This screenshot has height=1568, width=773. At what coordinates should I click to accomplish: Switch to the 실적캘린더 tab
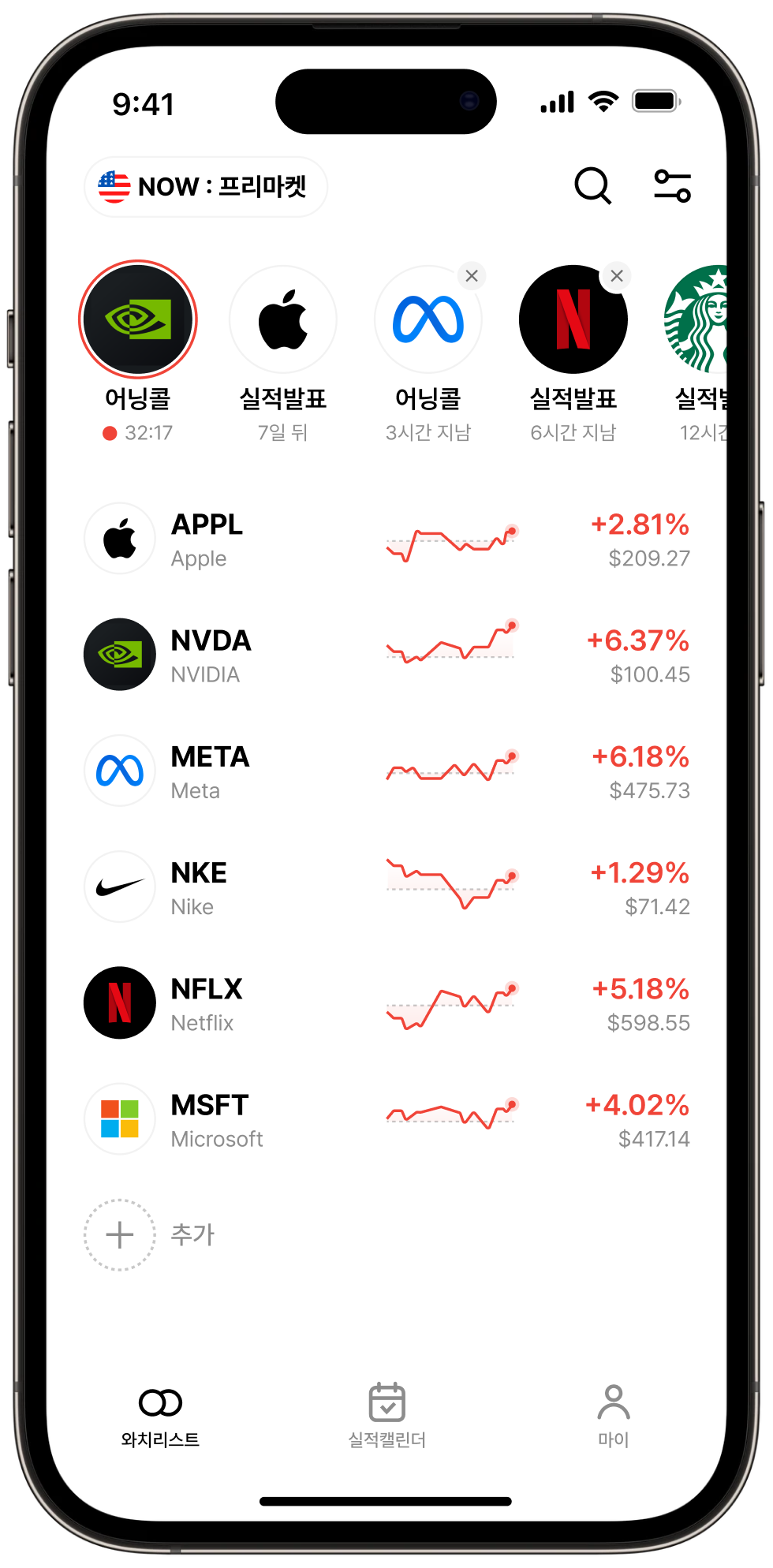[386, 1415]
